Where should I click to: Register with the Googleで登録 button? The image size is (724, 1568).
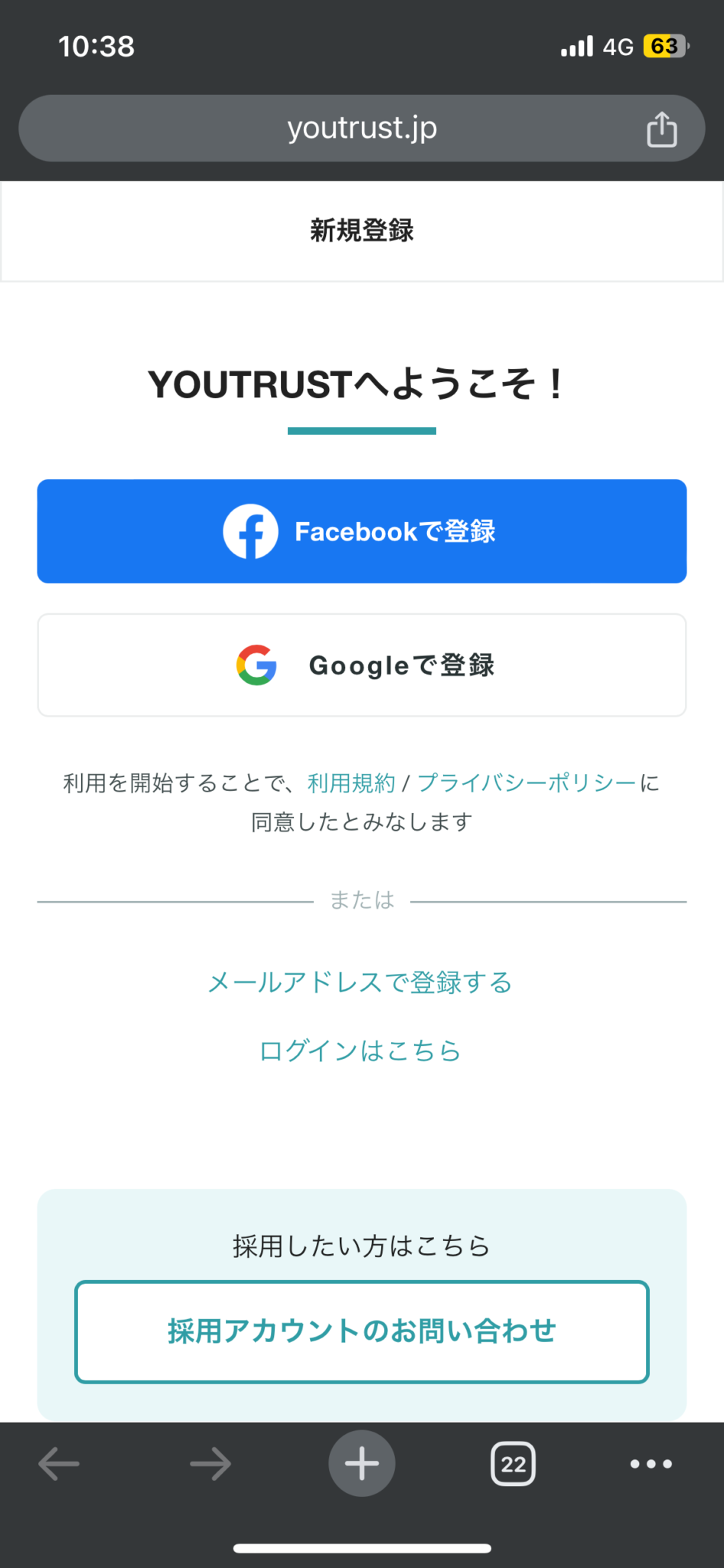361,665
